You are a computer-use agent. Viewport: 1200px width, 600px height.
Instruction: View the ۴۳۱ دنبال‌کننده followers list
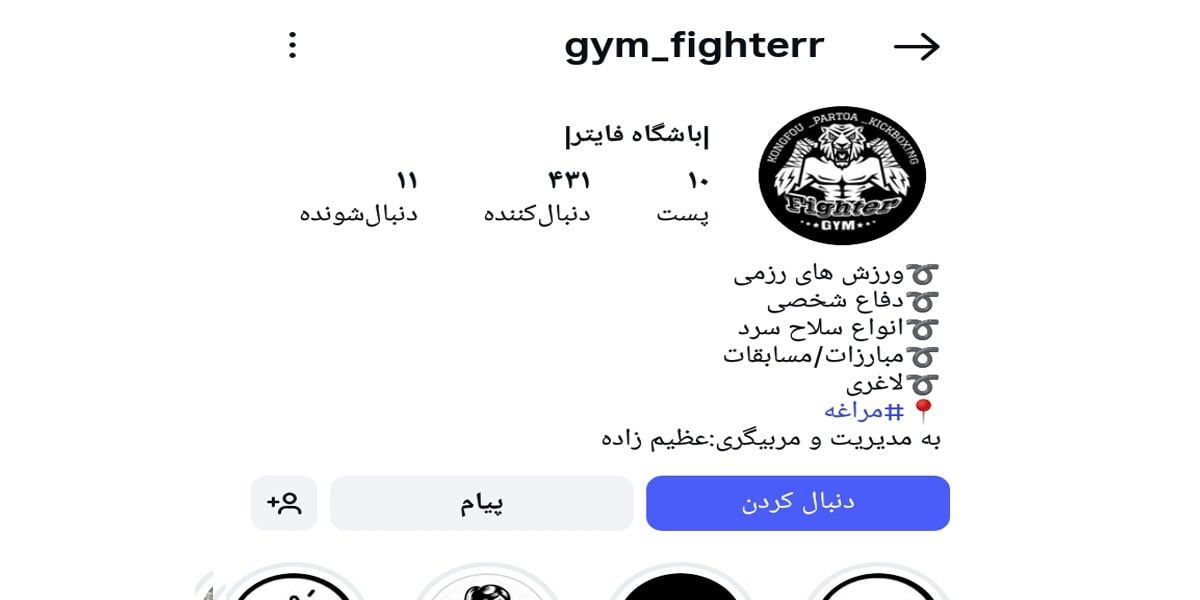click(x=537, y=197)
